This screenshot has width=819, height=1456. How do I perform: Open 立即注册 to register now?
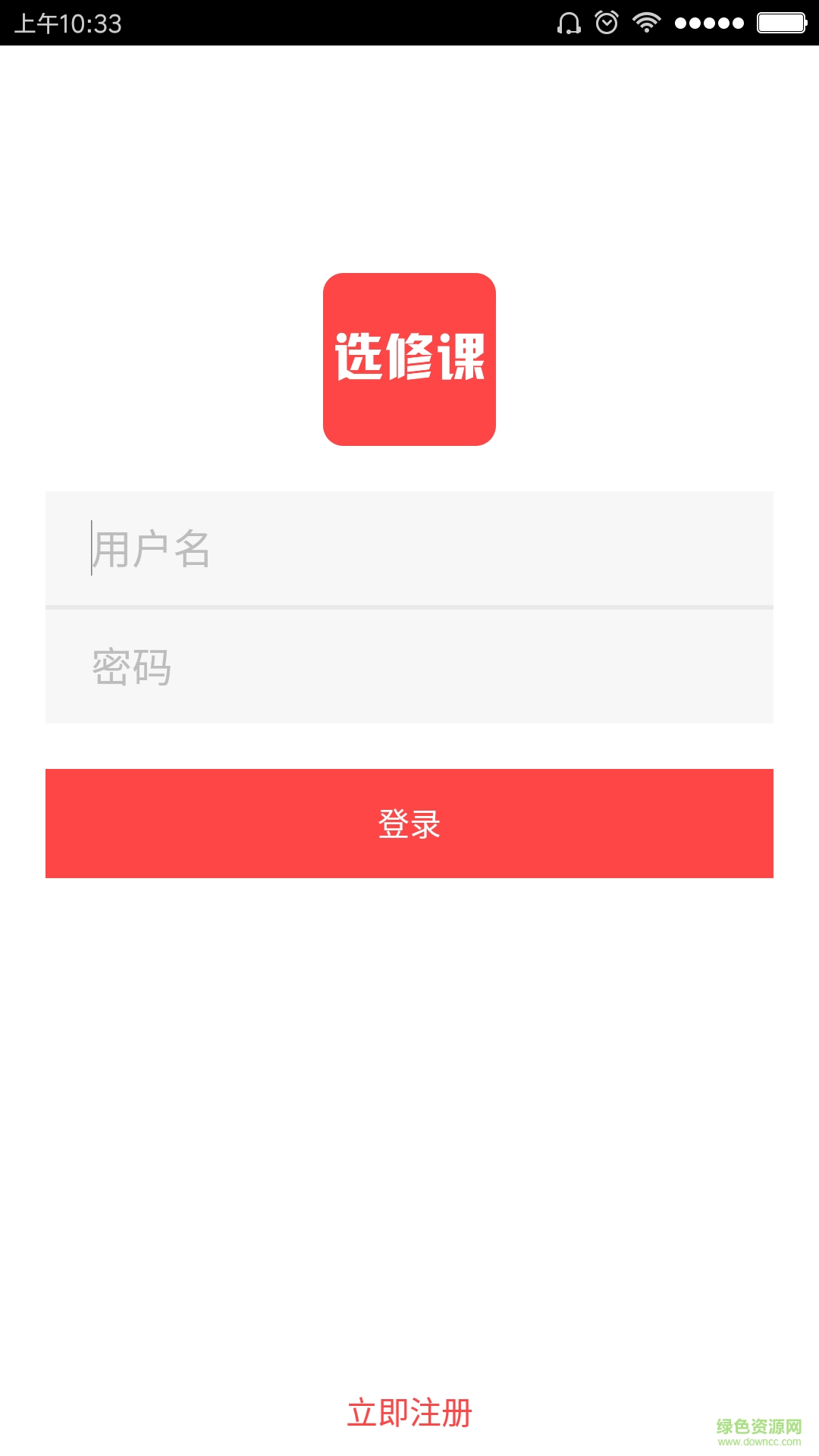[x=409, y=1414]
